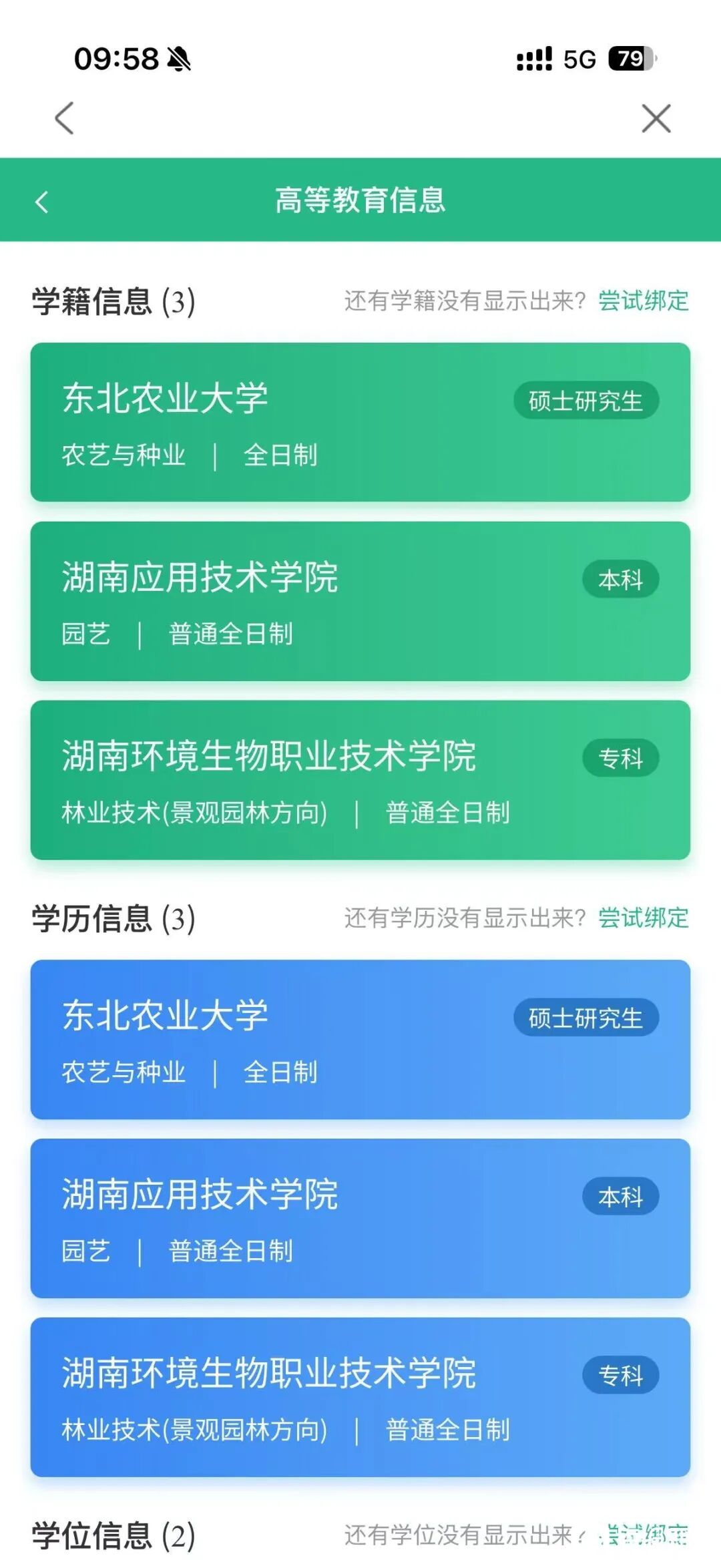Open green 东北农业大学 硕士研究生 学籍 card
The width and height of the screenshot is (721, 1568).
tap(360, 422)
